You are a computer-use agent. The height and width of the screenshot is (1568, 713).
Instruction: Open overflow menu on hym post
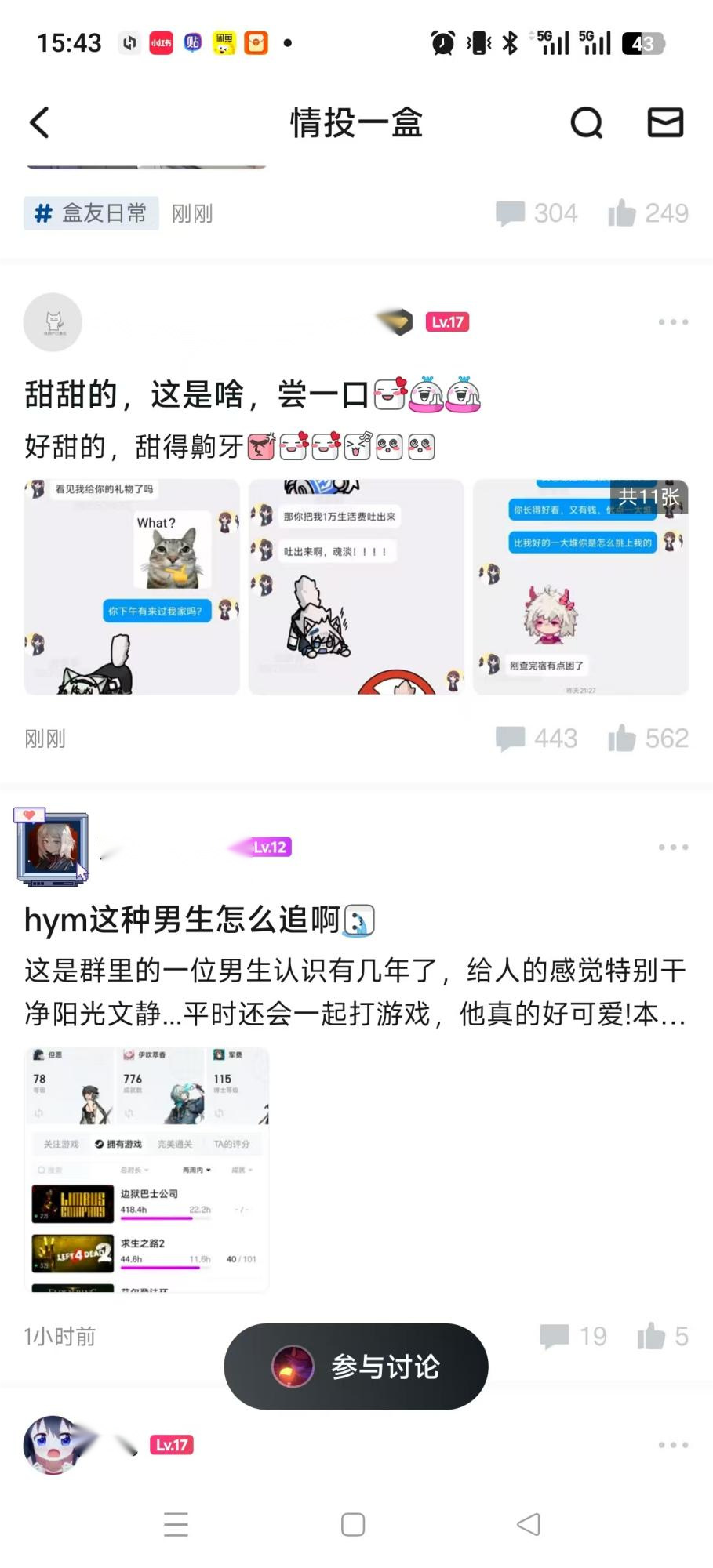(x=673, y=848)
